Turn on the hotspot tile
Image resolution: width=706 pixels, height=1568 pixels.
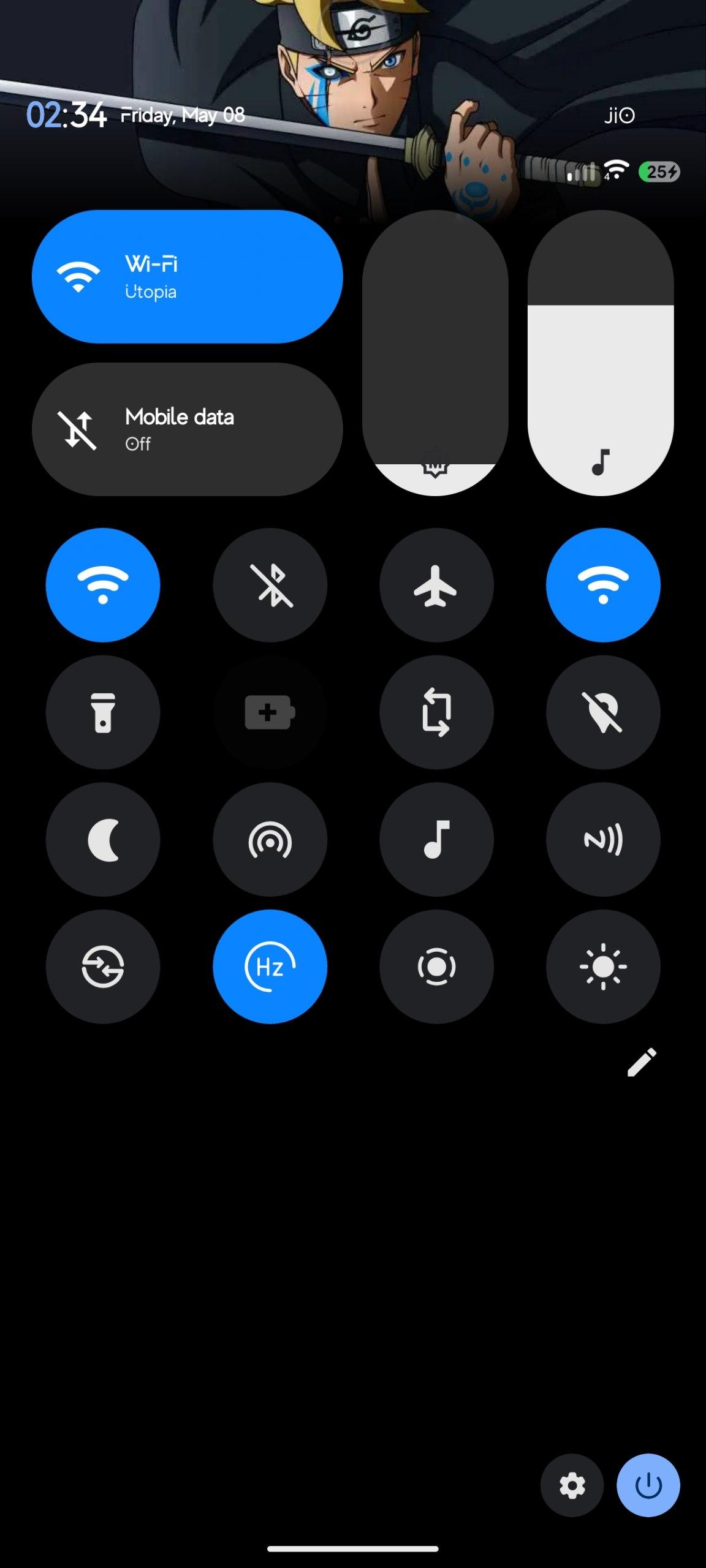270,840
